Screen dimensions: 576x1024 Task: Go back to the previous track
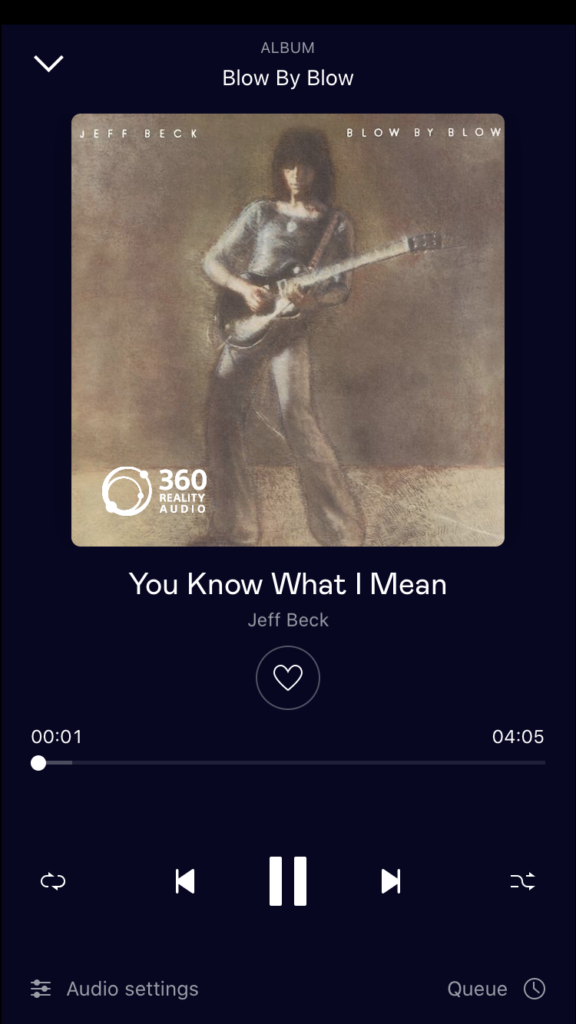185,881
